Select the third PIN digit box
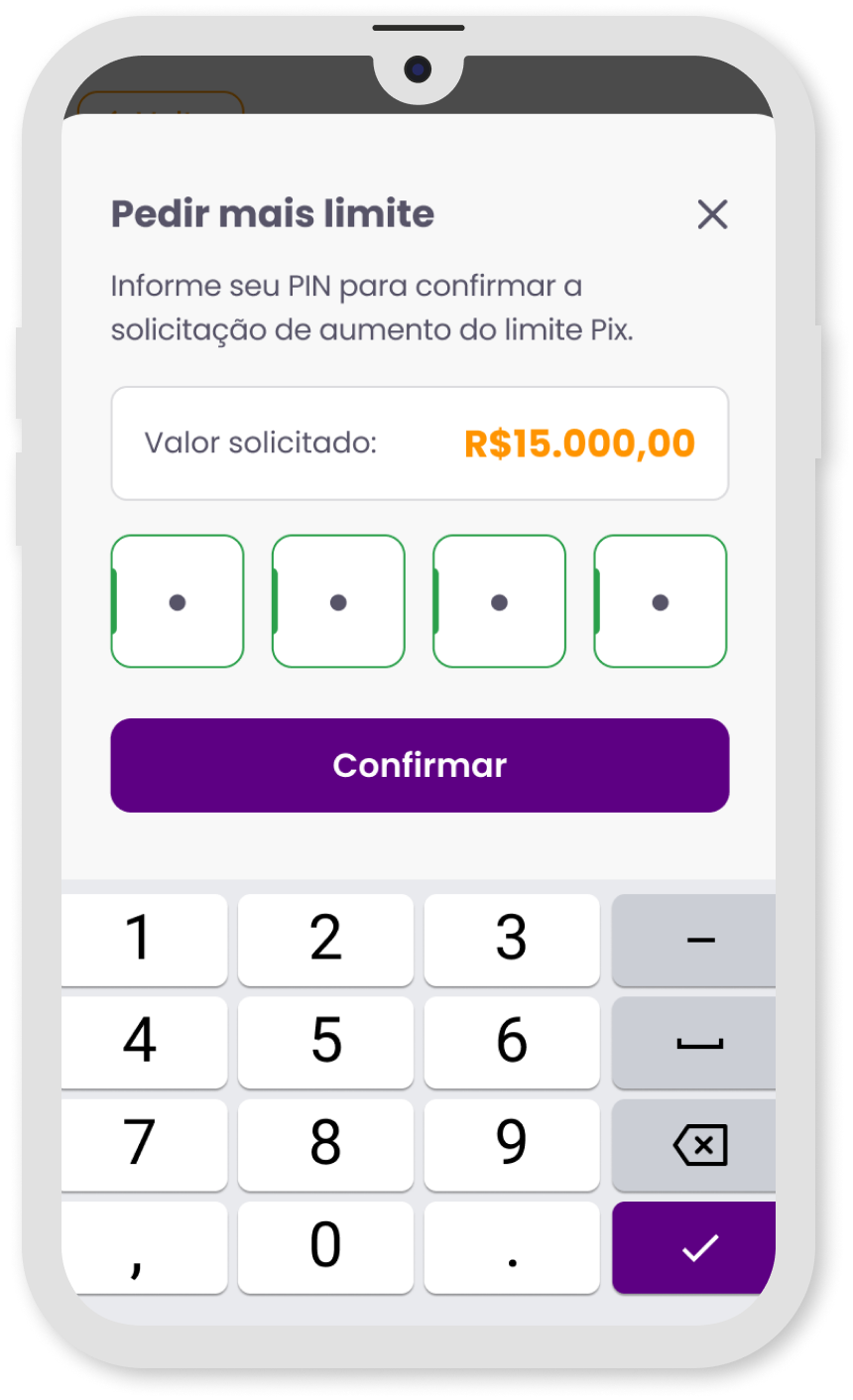Viewport: 853px width, 1400px height. (x=499, y=601)
